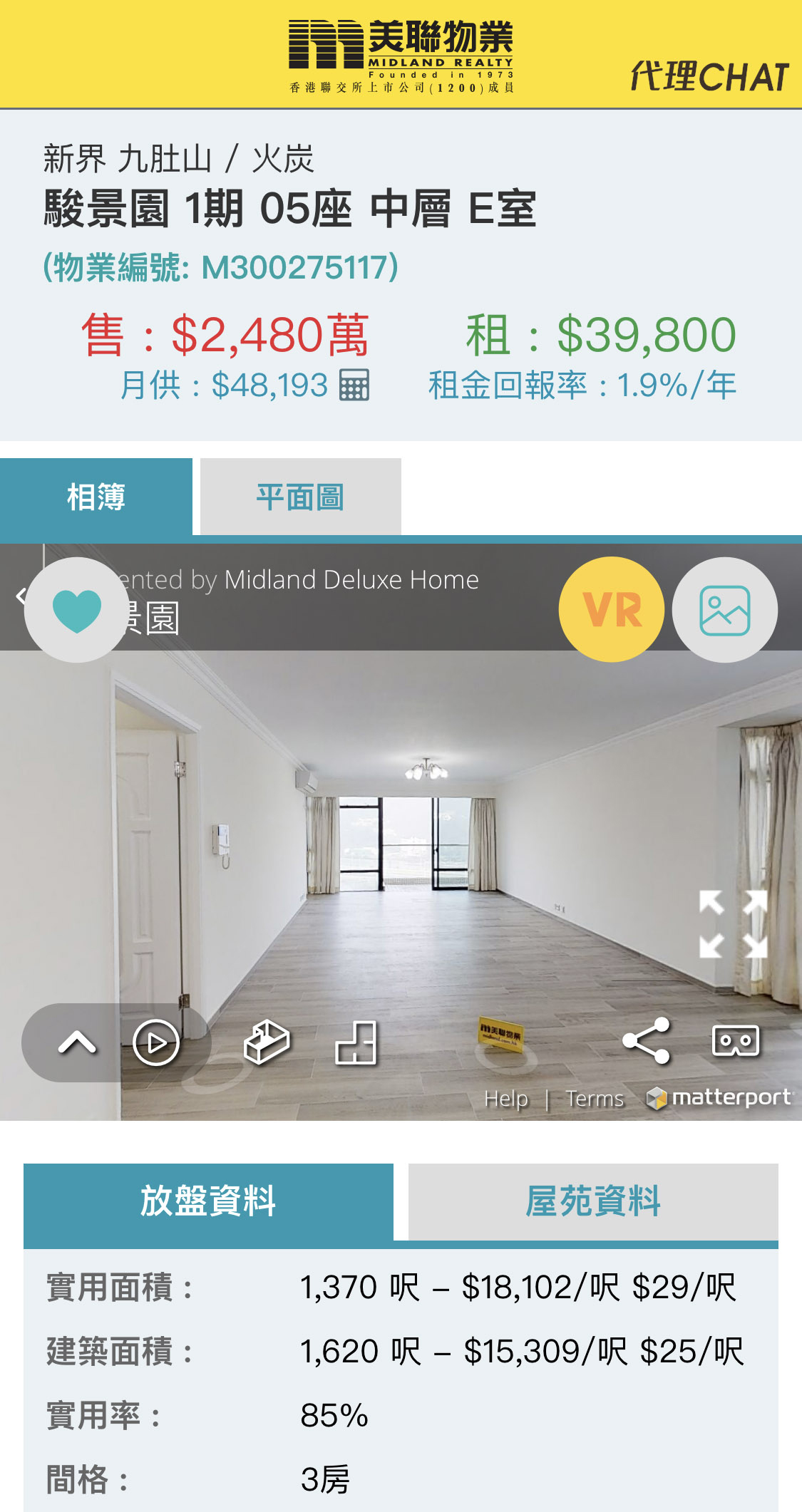This screenshot has height=1512, width=802.
Task: Favorite this property with the heart
Action: 77,610
